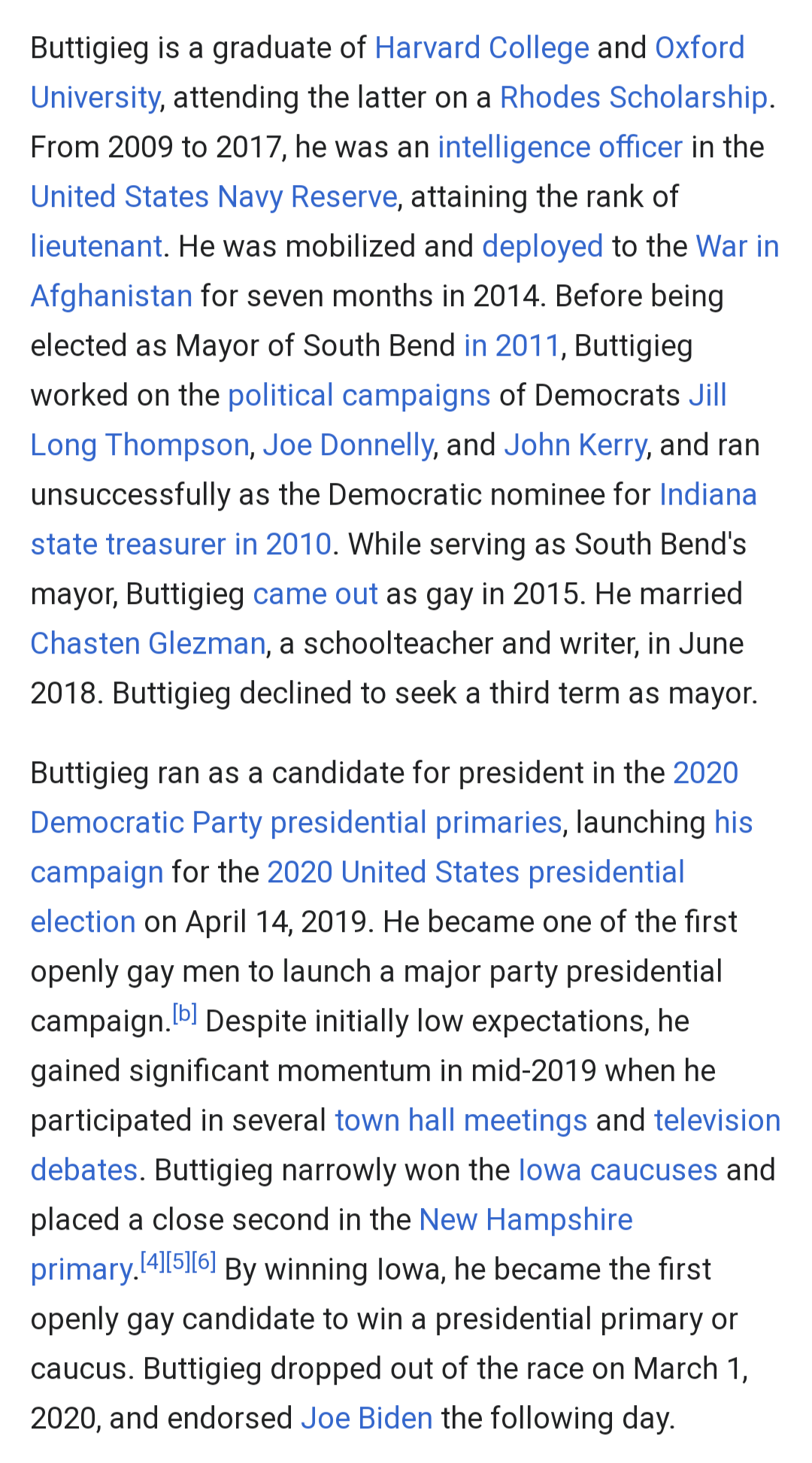Open the Rhodes Scholarship link
This screenshot has width=812, height=1463.
pyautogui.click(x=634, y=98)
